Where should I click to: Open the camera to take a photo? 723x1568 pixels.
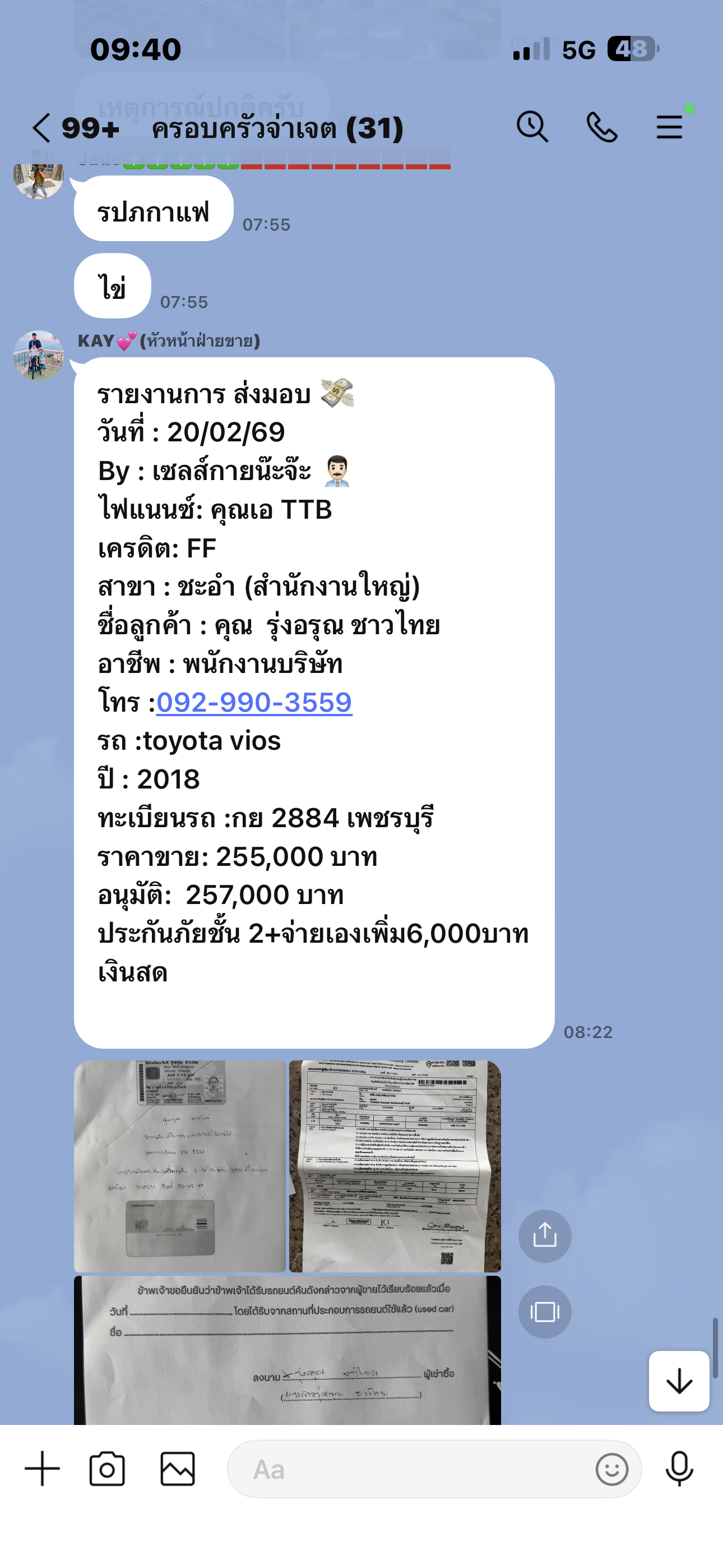(107, 1469)
